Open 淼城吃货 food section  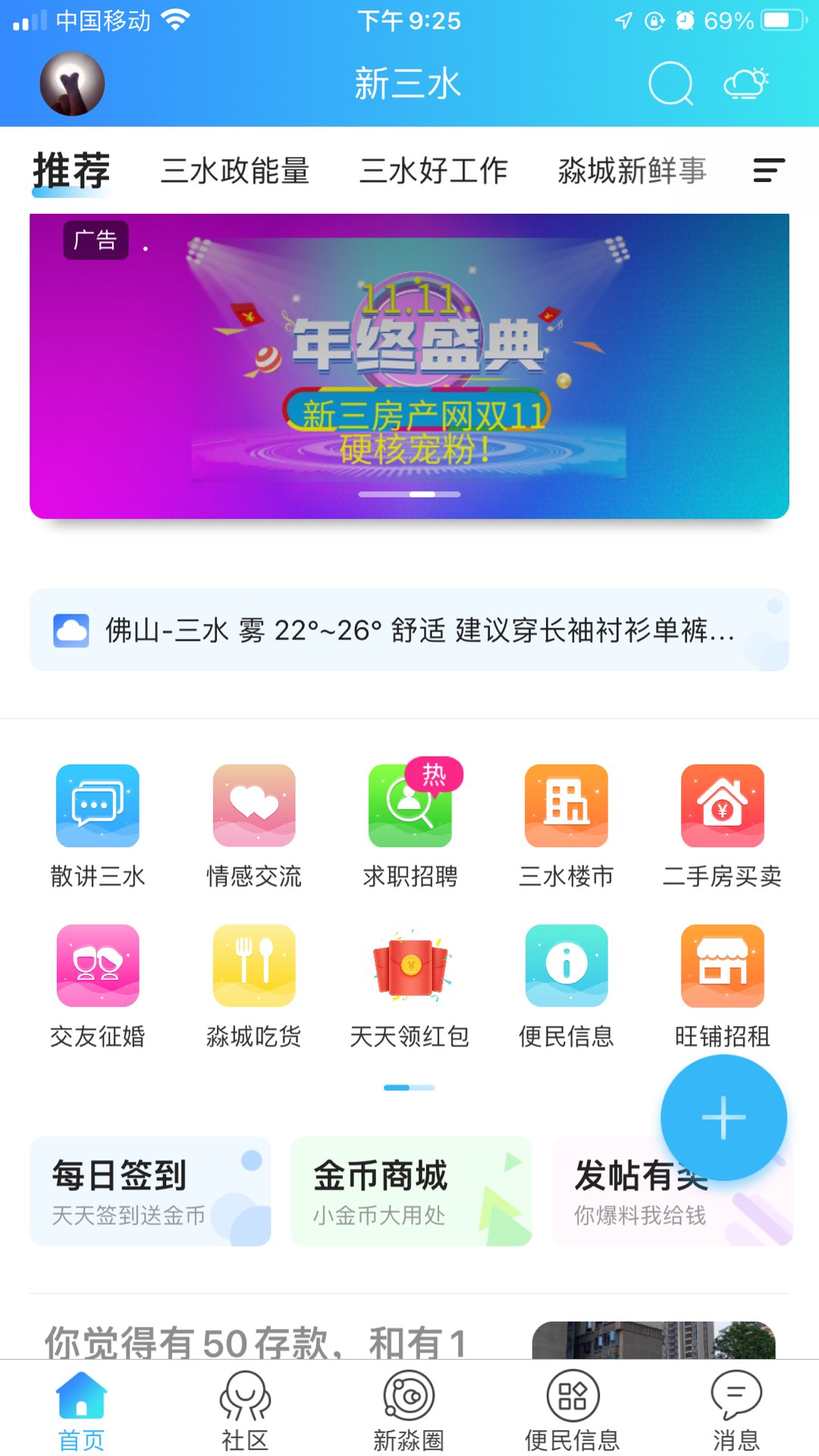254,986
